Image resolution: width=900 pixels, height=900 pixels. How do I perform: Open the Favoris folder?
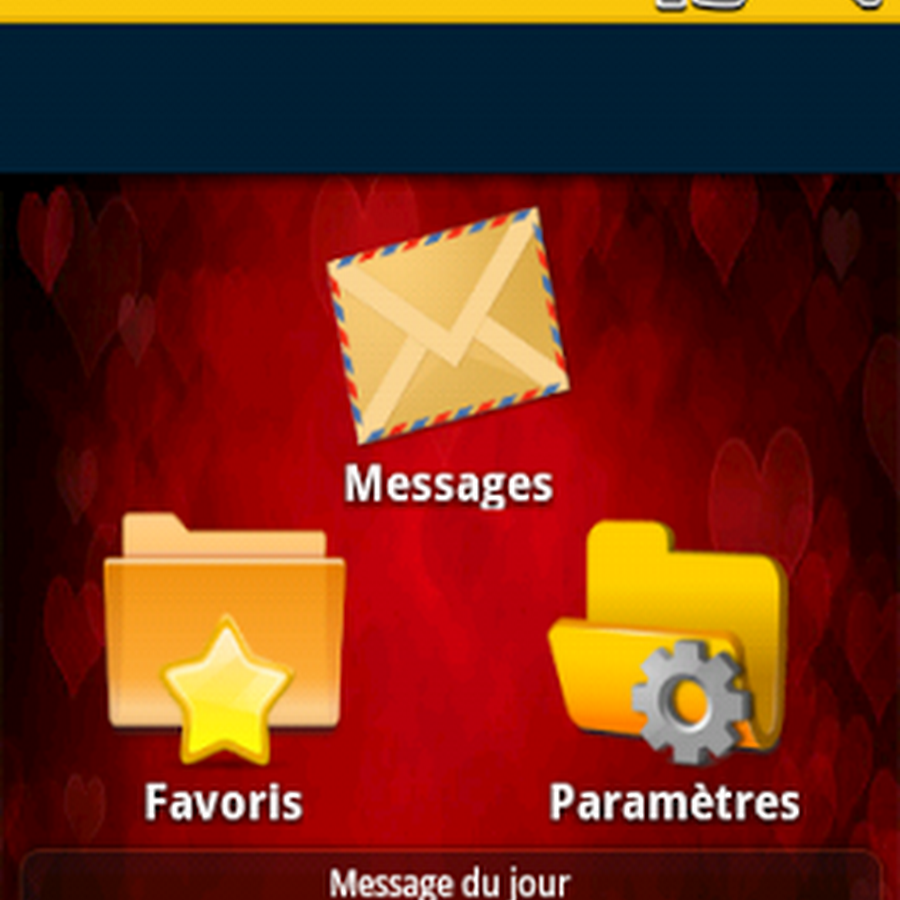point(224,640)
